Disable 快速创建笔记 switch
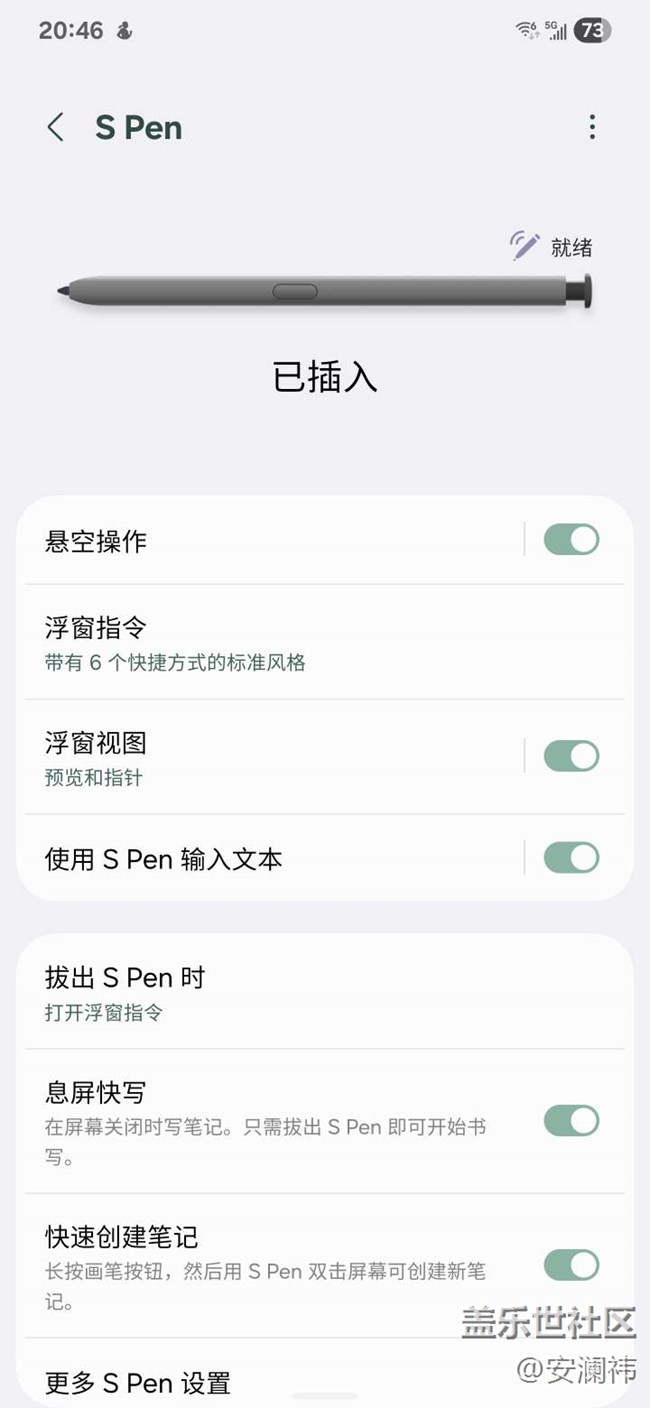Viewport: 650px width, 1408px height. (x=571, y=1265)
